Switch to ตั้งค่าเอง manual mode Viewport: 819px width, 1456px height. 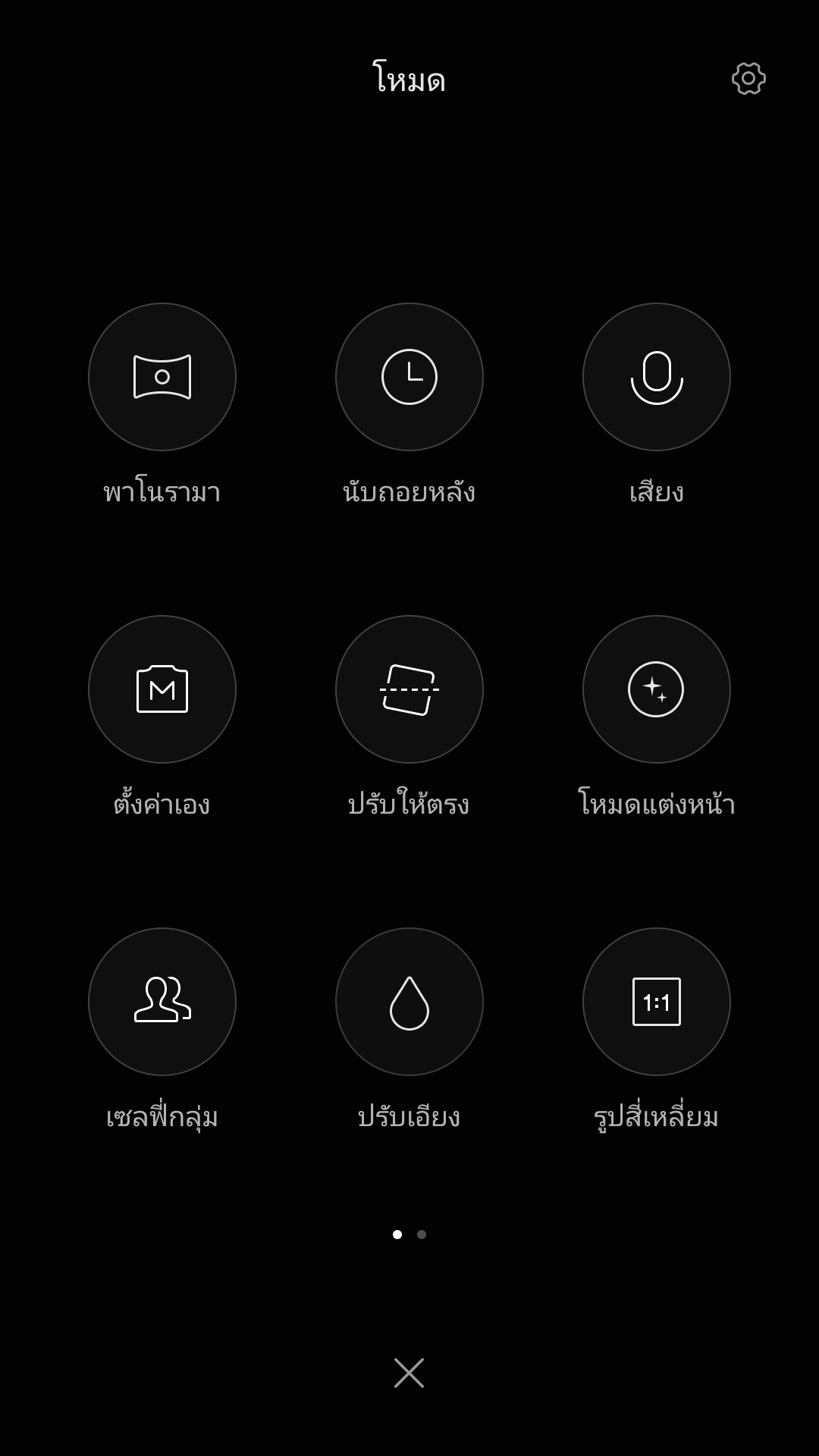(162, 689)
